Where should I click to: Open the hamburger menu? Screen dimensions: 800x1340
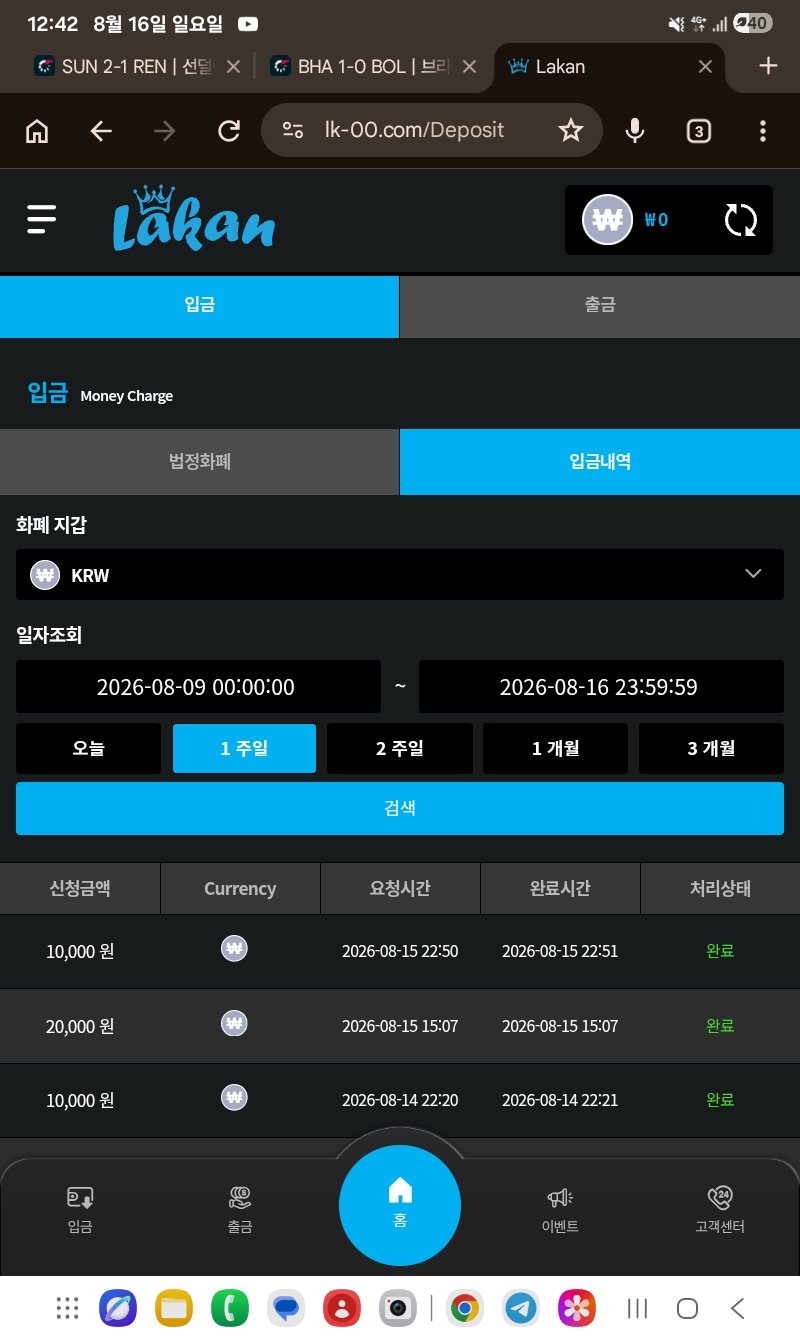[42, 219]
